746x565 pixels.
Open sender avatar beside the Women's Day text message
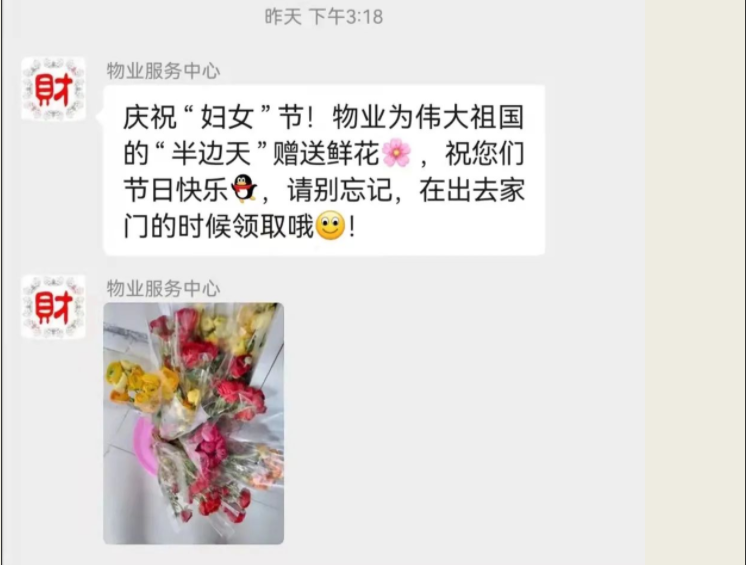click(x=53, y=90)
